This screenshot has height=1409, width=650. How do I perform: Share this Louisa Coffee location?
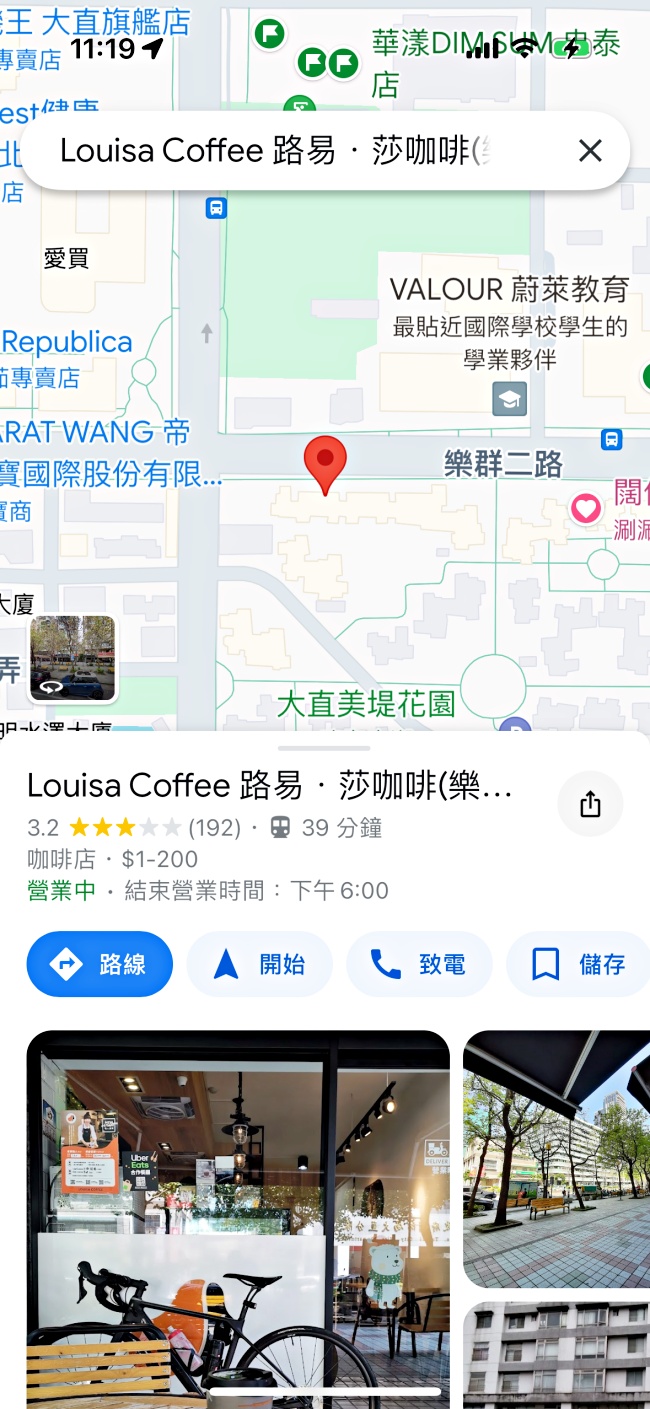[590, 803]
